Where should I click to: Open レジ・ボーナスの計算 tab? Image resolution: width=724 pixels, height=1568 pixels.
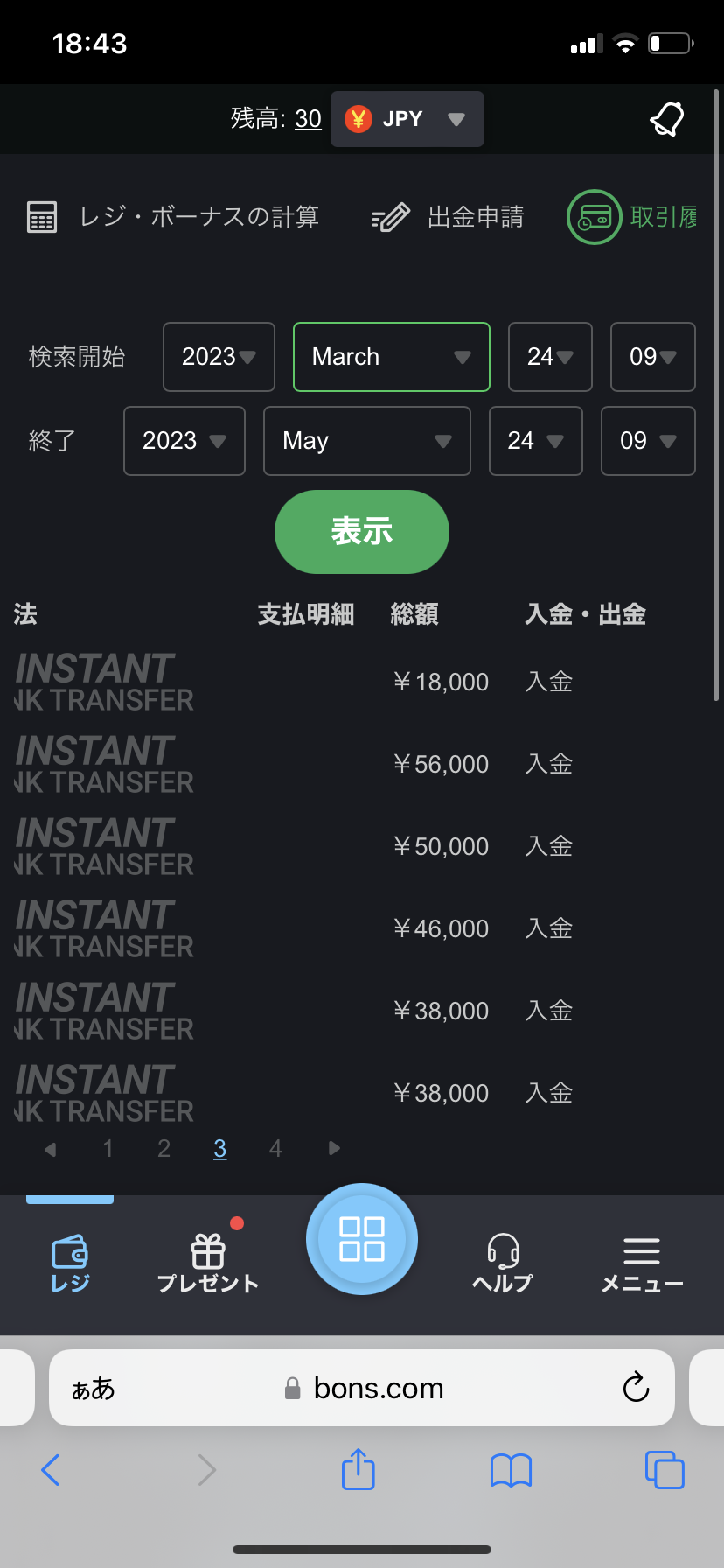(173, 217)
